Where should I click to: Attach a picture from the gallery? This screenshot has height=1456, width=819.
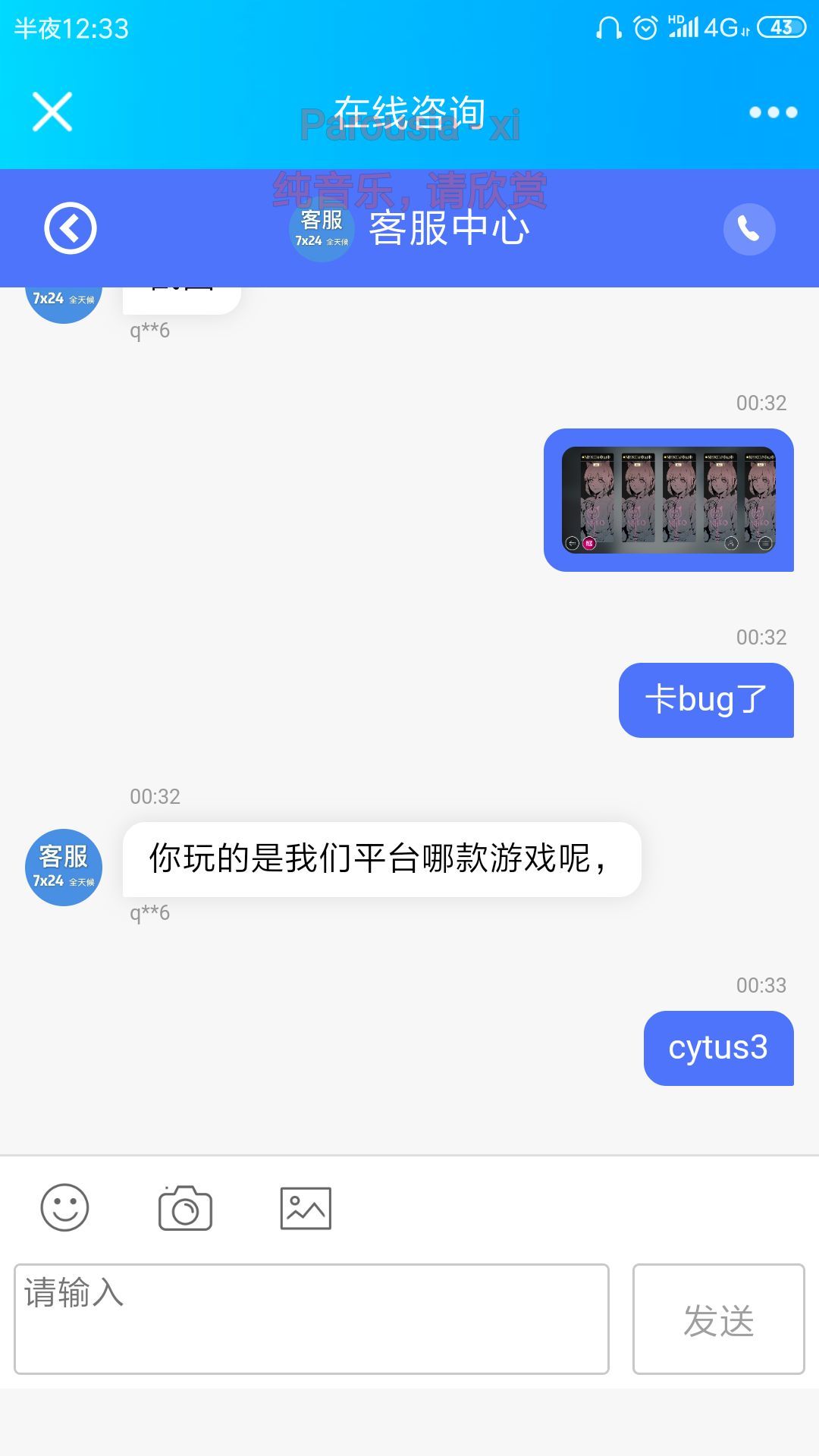(x=306, y=1207)
